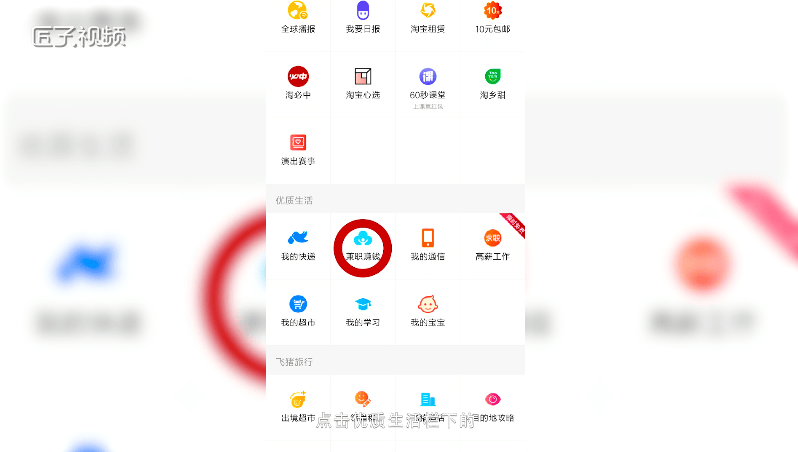
Task: Open 我的宝宝 tile
Action: 428,309
